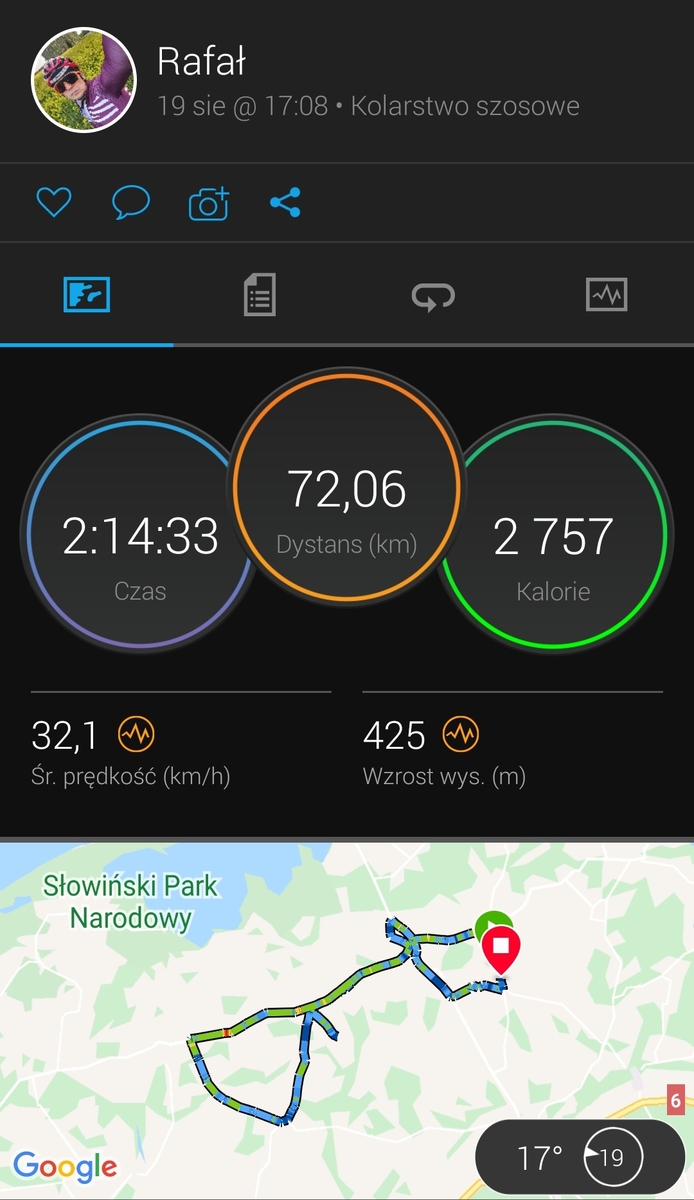The width and height of the screenshot is (694, 1200).
Task: Open the speed chart next to 32,1
Action: click(x=136, y=735)
